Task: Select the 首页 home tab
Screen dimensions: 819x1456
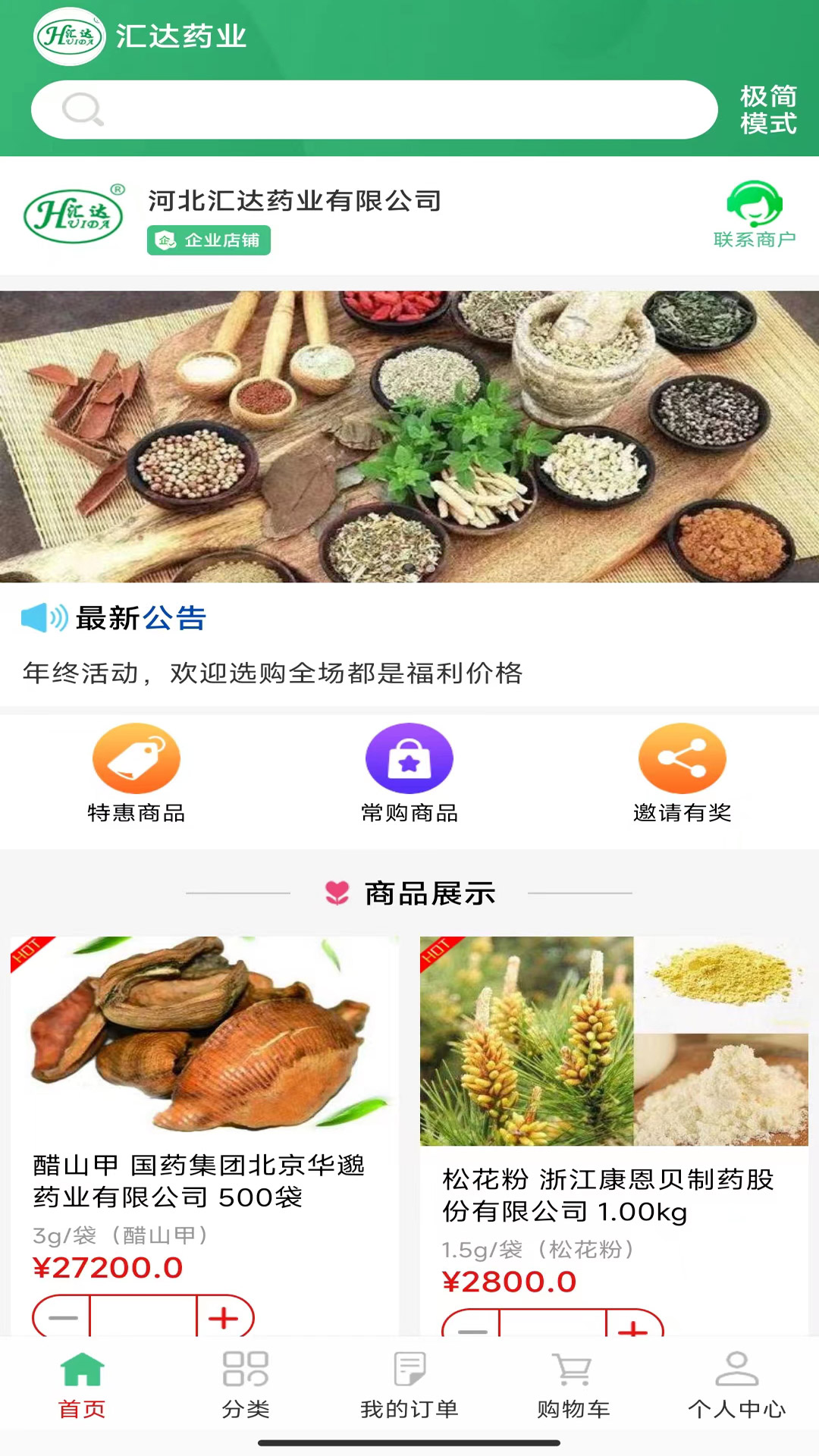Action: click(82, 1385)
